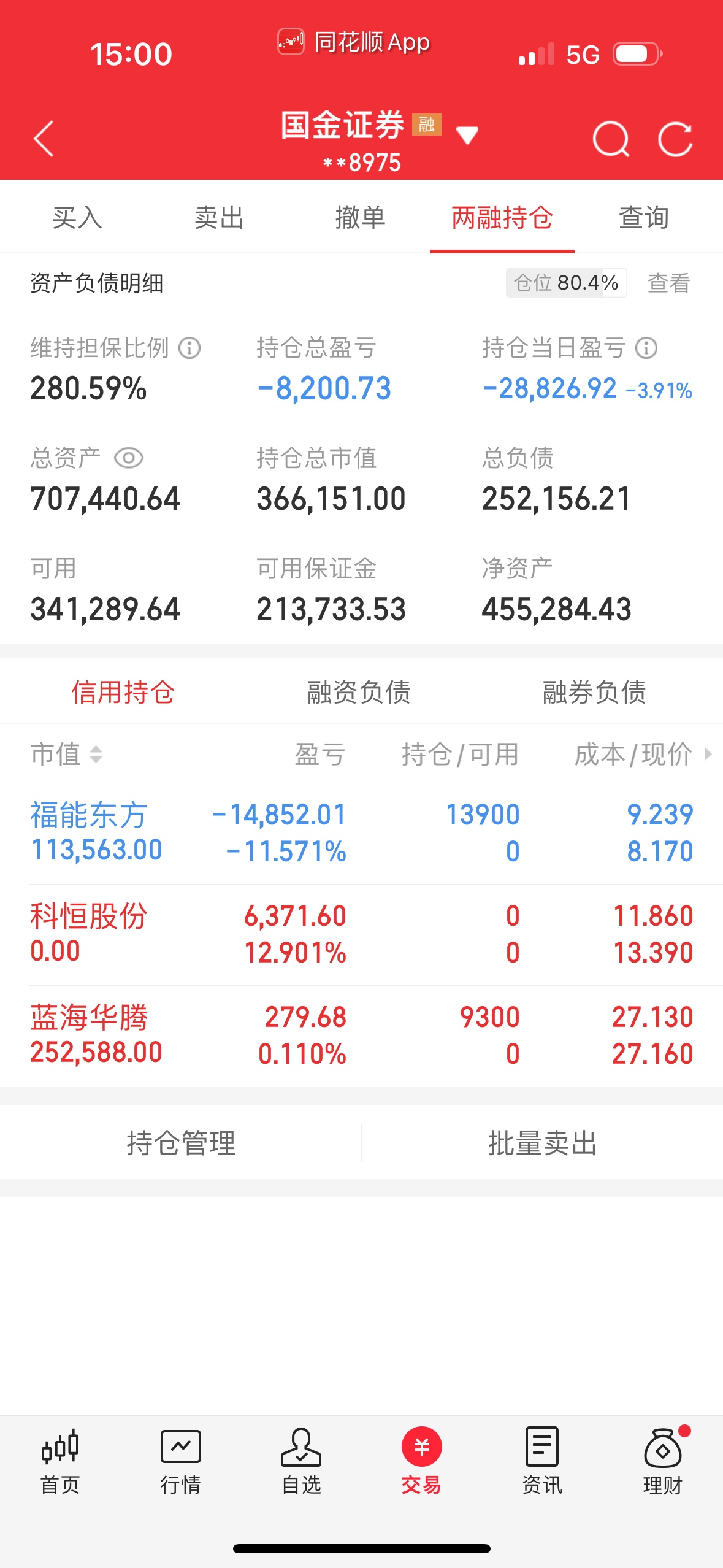The height and width of the screenshot is (1568, 723).
Task: Show explanation for 持仓当日盈亏
Action: (645, 348)
